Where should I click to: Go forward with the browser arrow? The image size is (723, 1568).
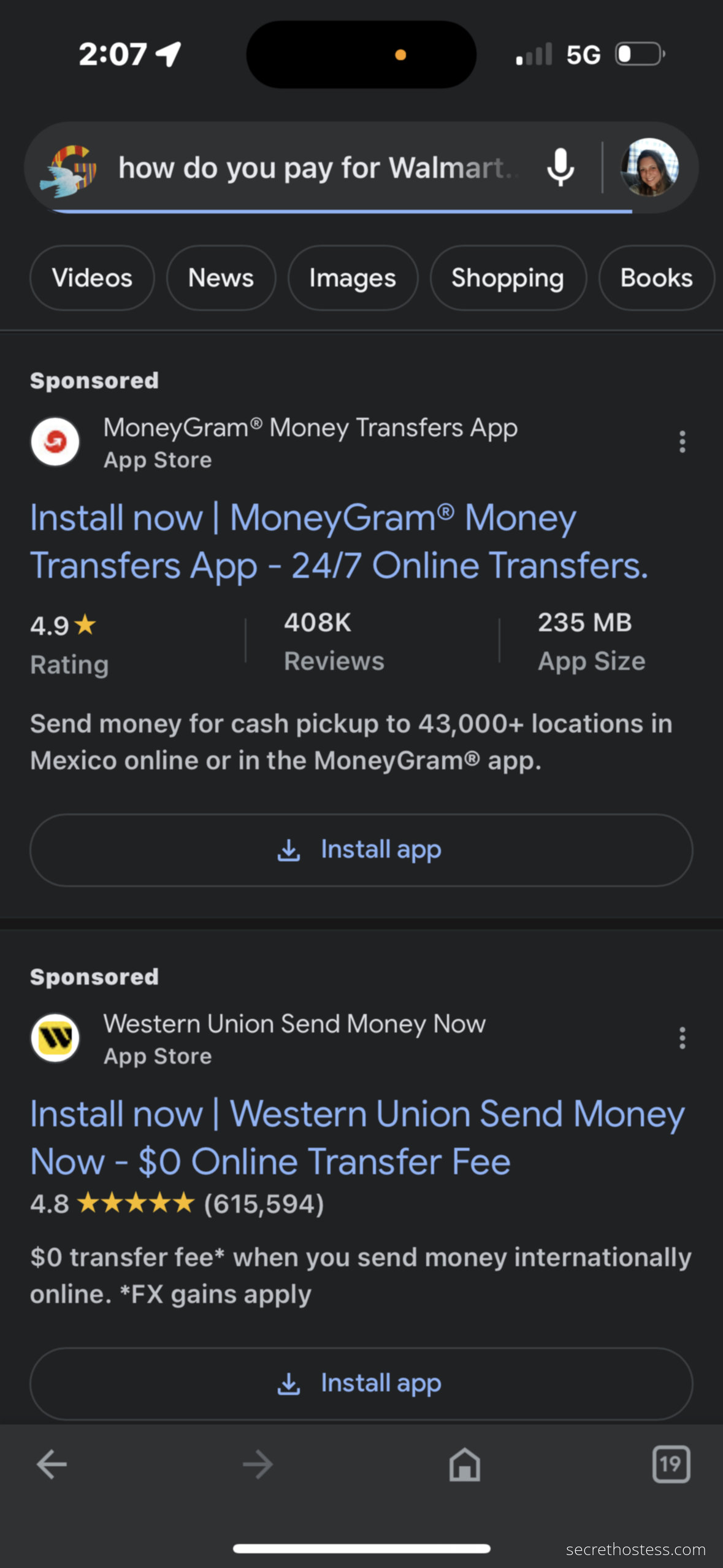(x=258, y=1465)
